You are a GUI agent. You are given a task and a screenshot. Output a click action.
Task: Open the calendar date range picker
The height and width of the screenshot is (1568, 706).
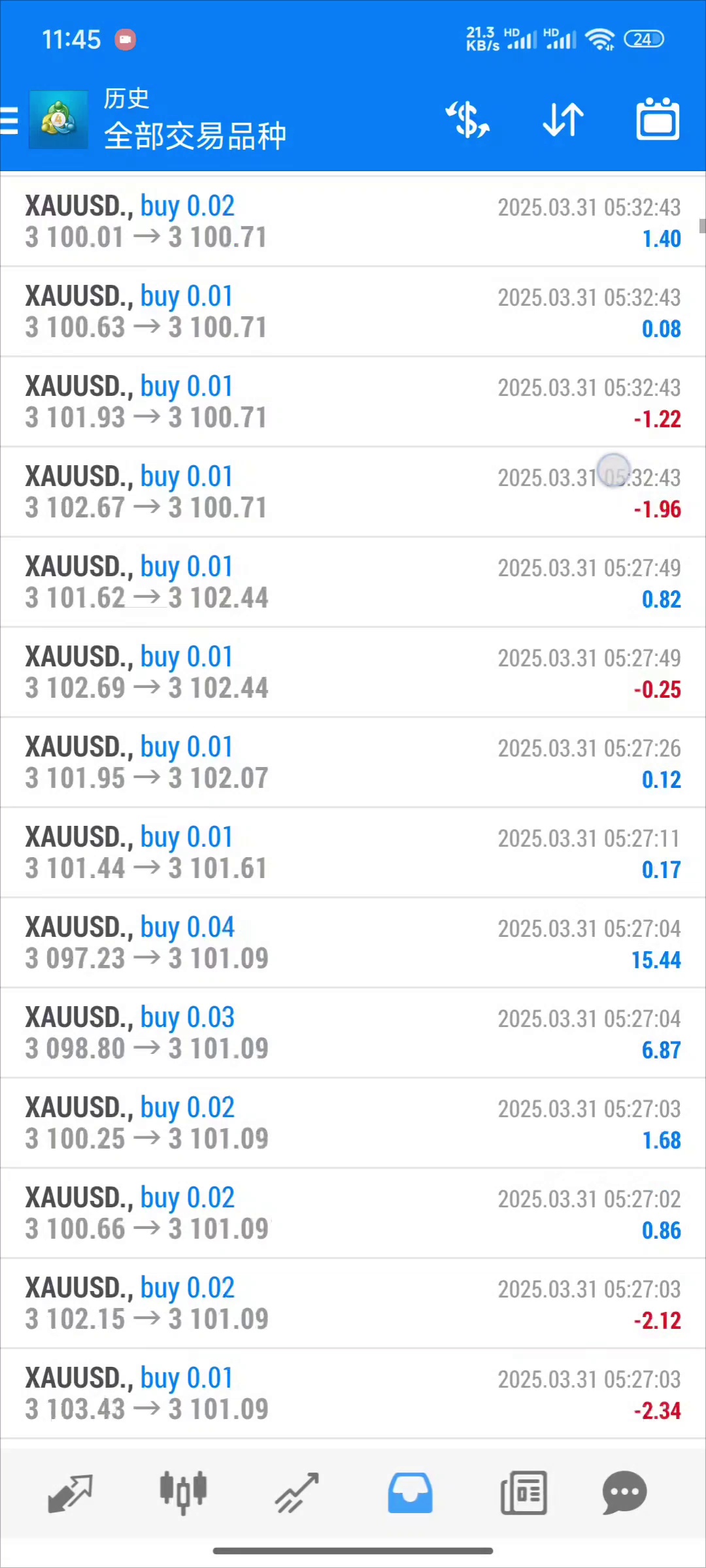(x=658, y=120)
